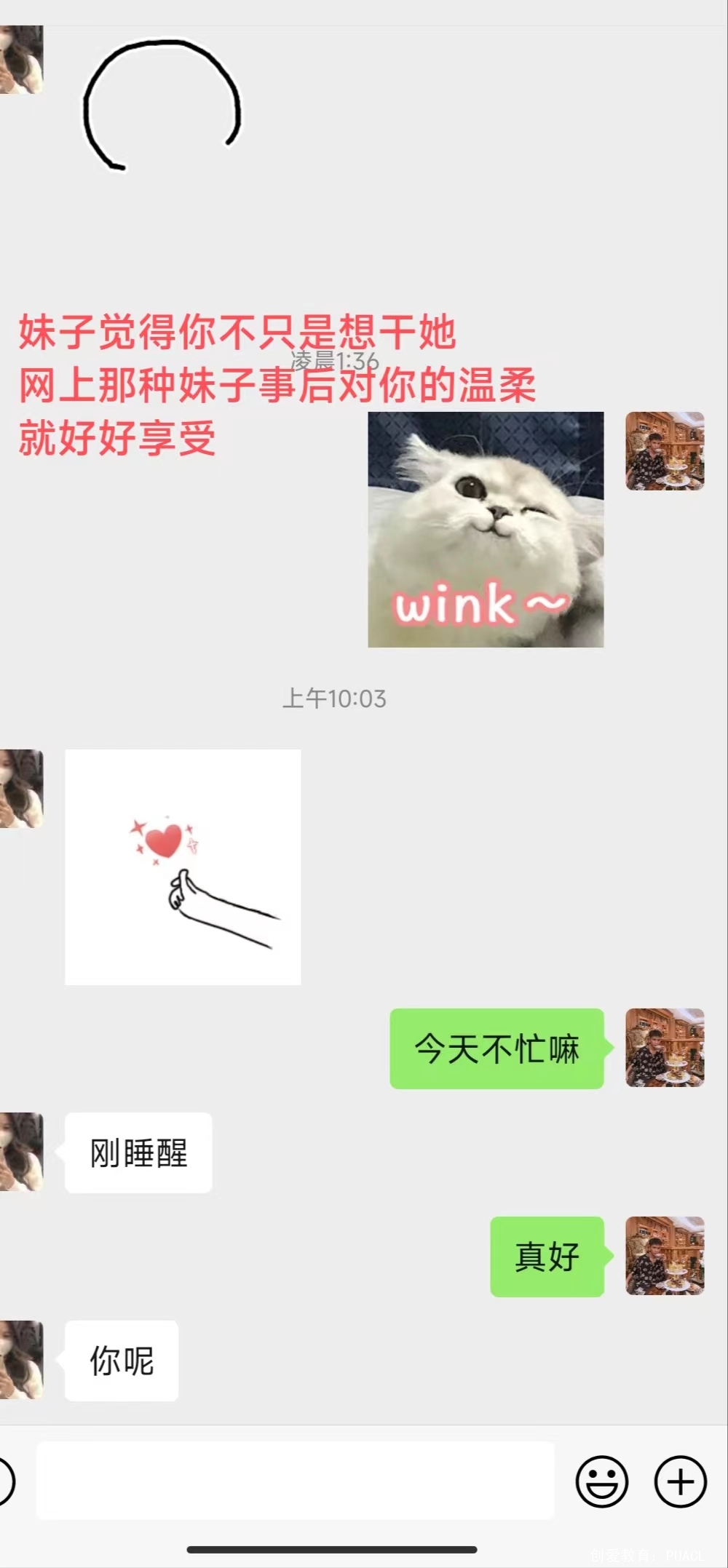This screenshot has height=1568, width=728.
Task: Switch to voice input mode
Action: pyautogui.click(x=4, y=1481)
